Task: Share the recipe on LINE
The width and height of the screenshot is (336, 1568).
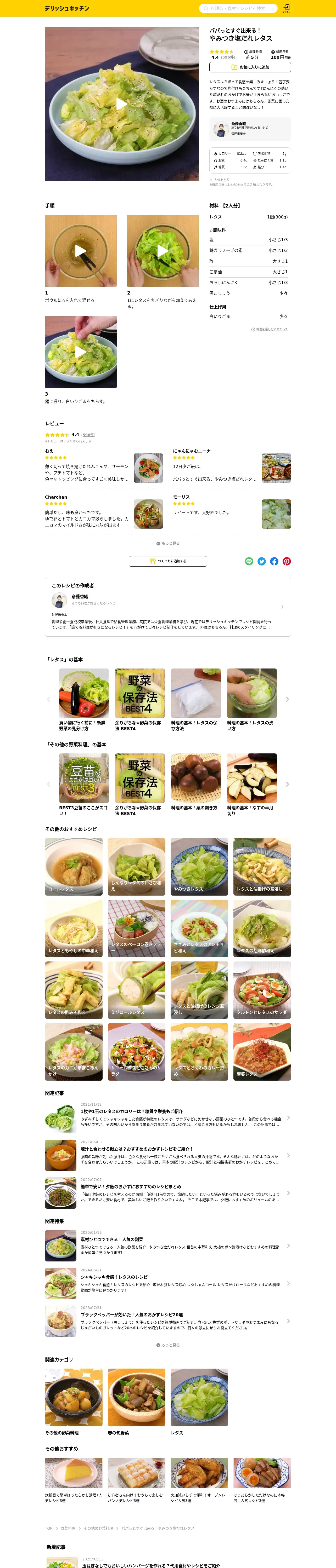Action: [249, 561]
